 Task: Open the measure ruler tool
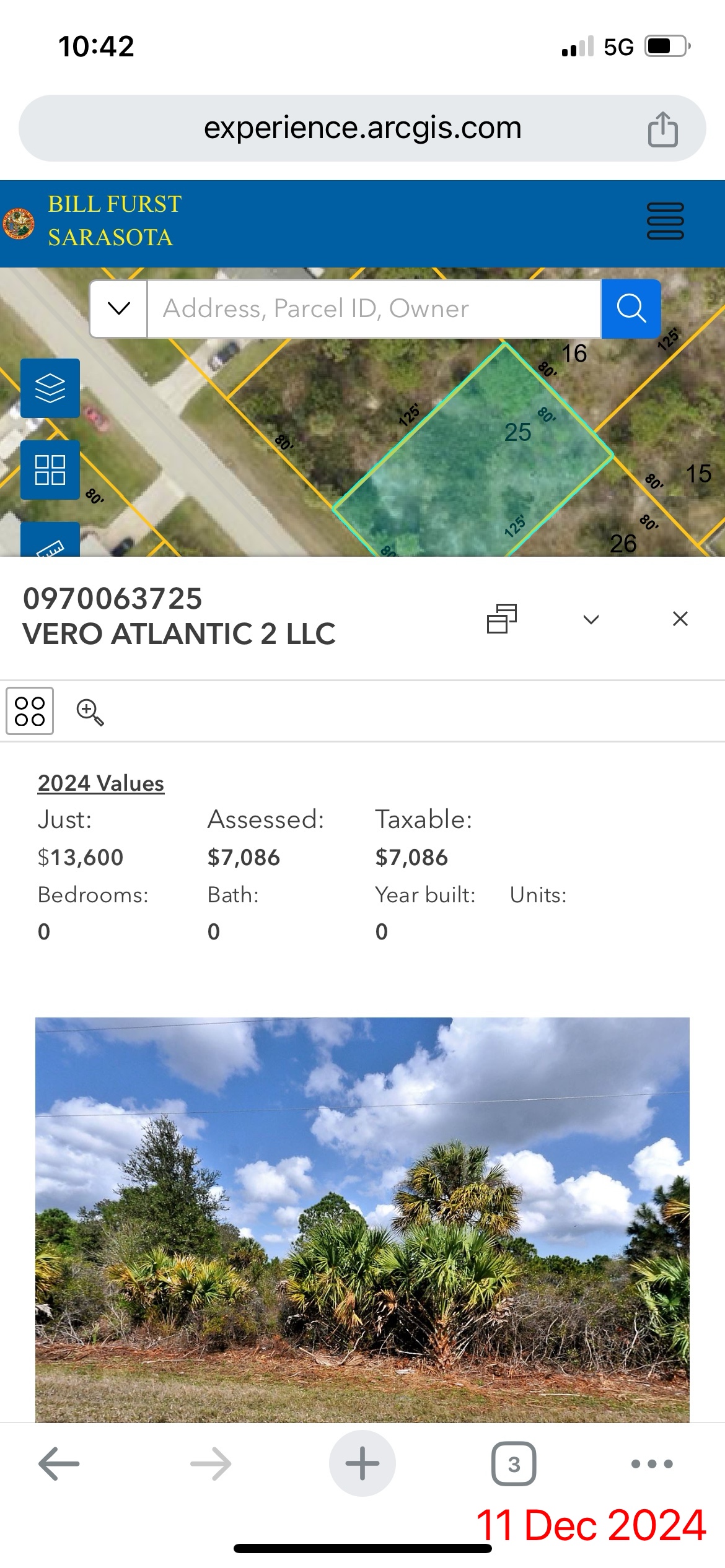pyautogui.click(x=50, y=543)
